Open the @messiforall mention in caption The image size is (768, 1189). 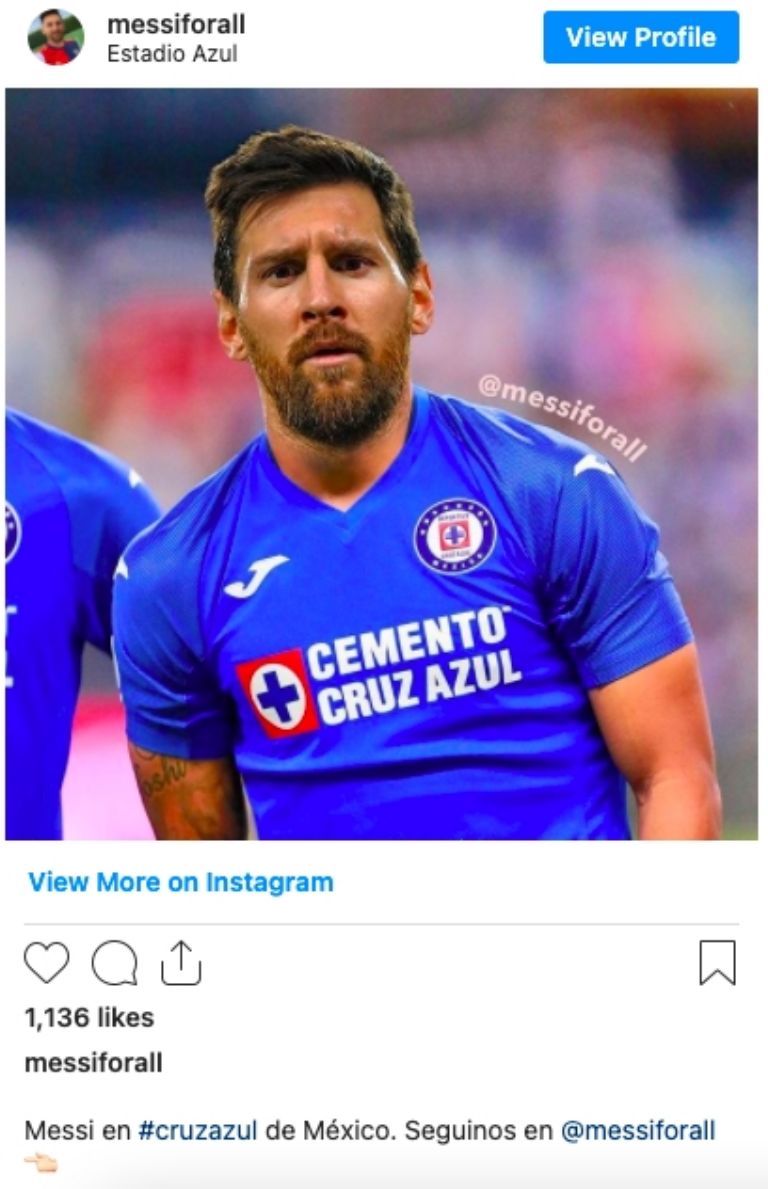(638, 1131)
